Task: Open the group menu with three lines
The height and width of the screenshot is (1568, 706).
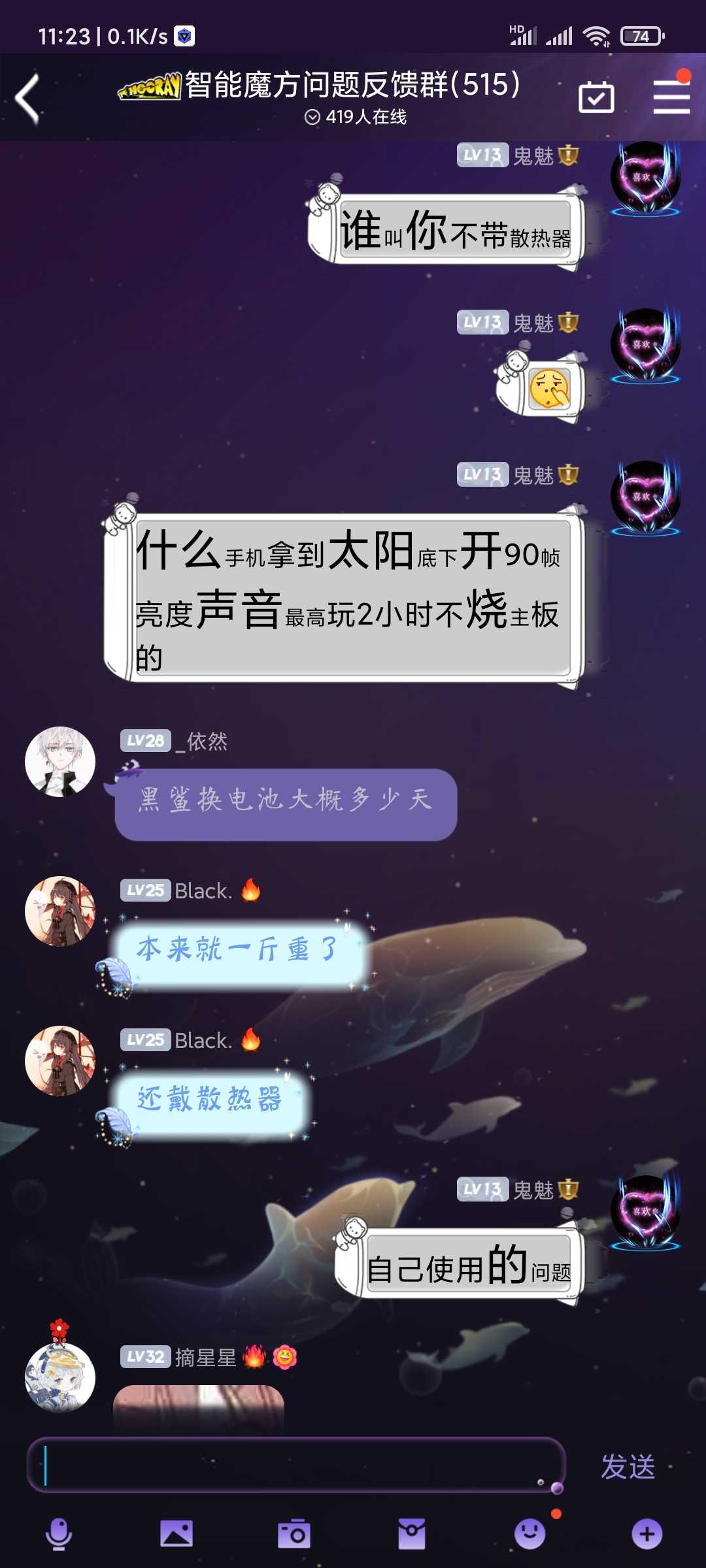Action: pyautogui.click(x=671, y=97)
